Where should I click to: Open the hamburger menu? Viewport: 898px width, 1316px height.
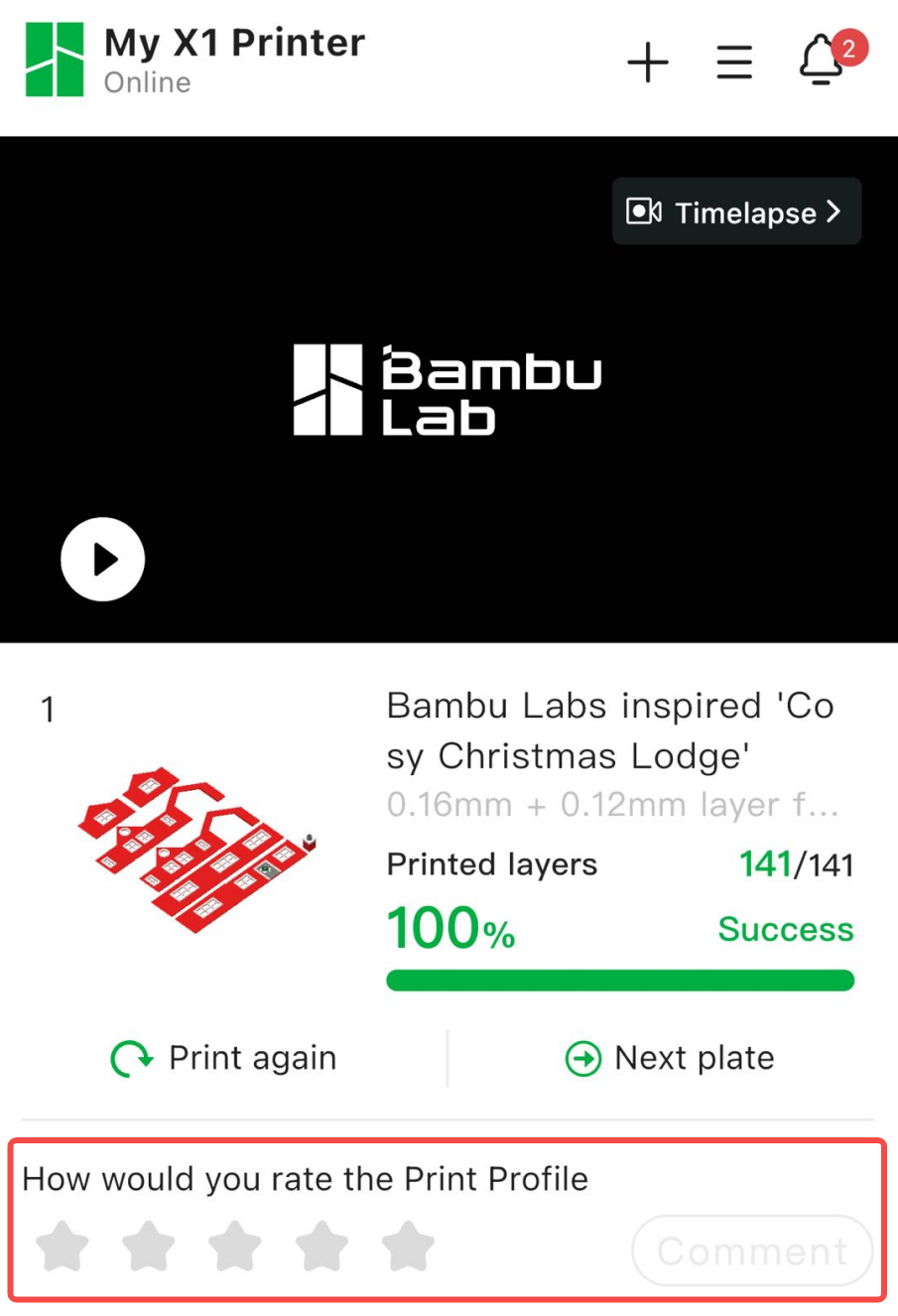[734, 64]
